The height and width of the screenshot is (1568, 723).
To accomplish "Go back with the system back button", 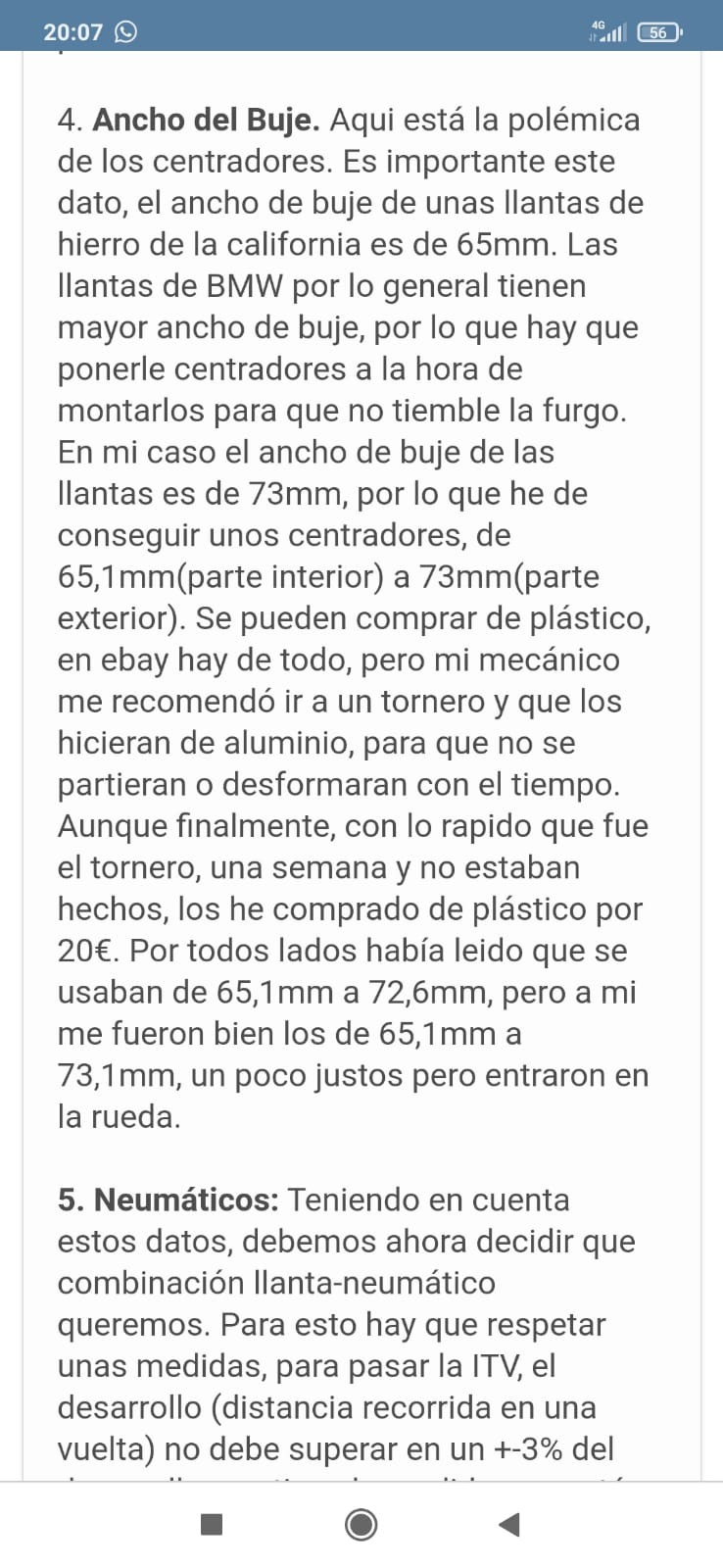I will [508, 1524].
